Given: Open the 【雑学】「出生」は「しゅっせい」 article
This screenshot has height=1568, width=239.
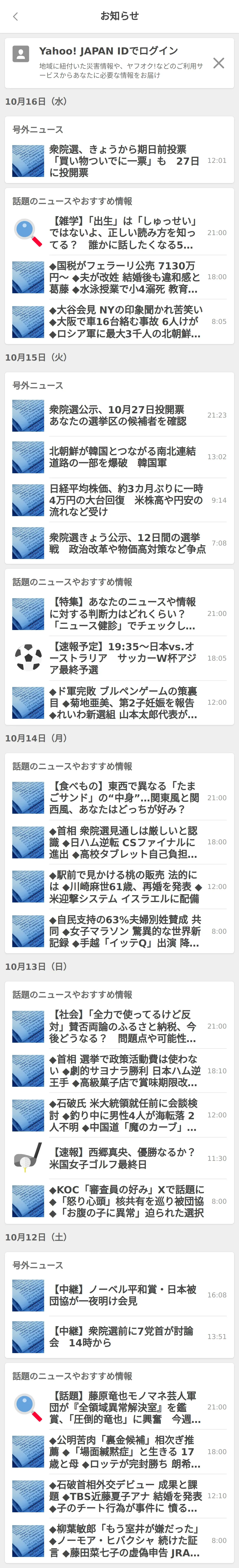Looking at the screenshot, I should tap(119, 232).
